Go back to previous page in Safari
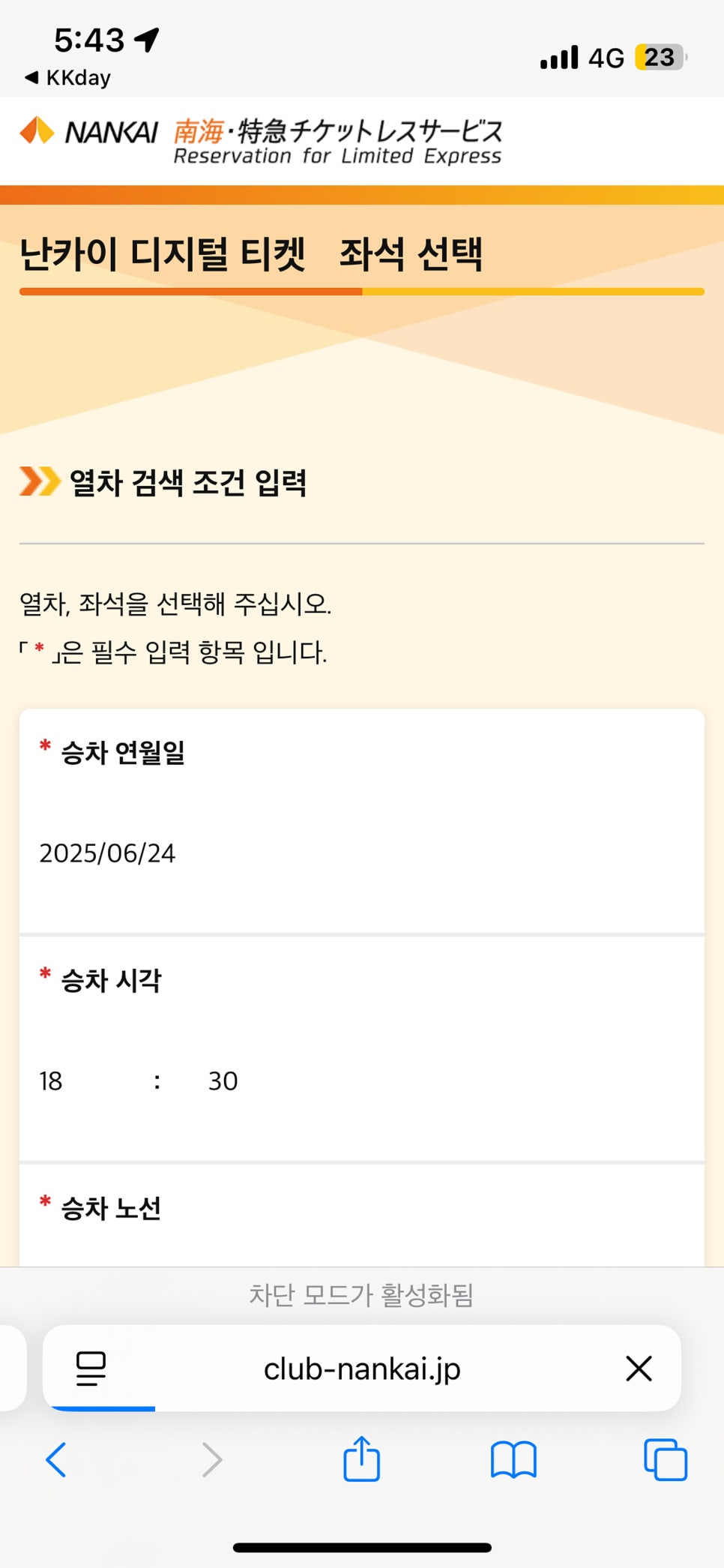This screenshot has height=1568, width=724. (x=57, y=1460)
